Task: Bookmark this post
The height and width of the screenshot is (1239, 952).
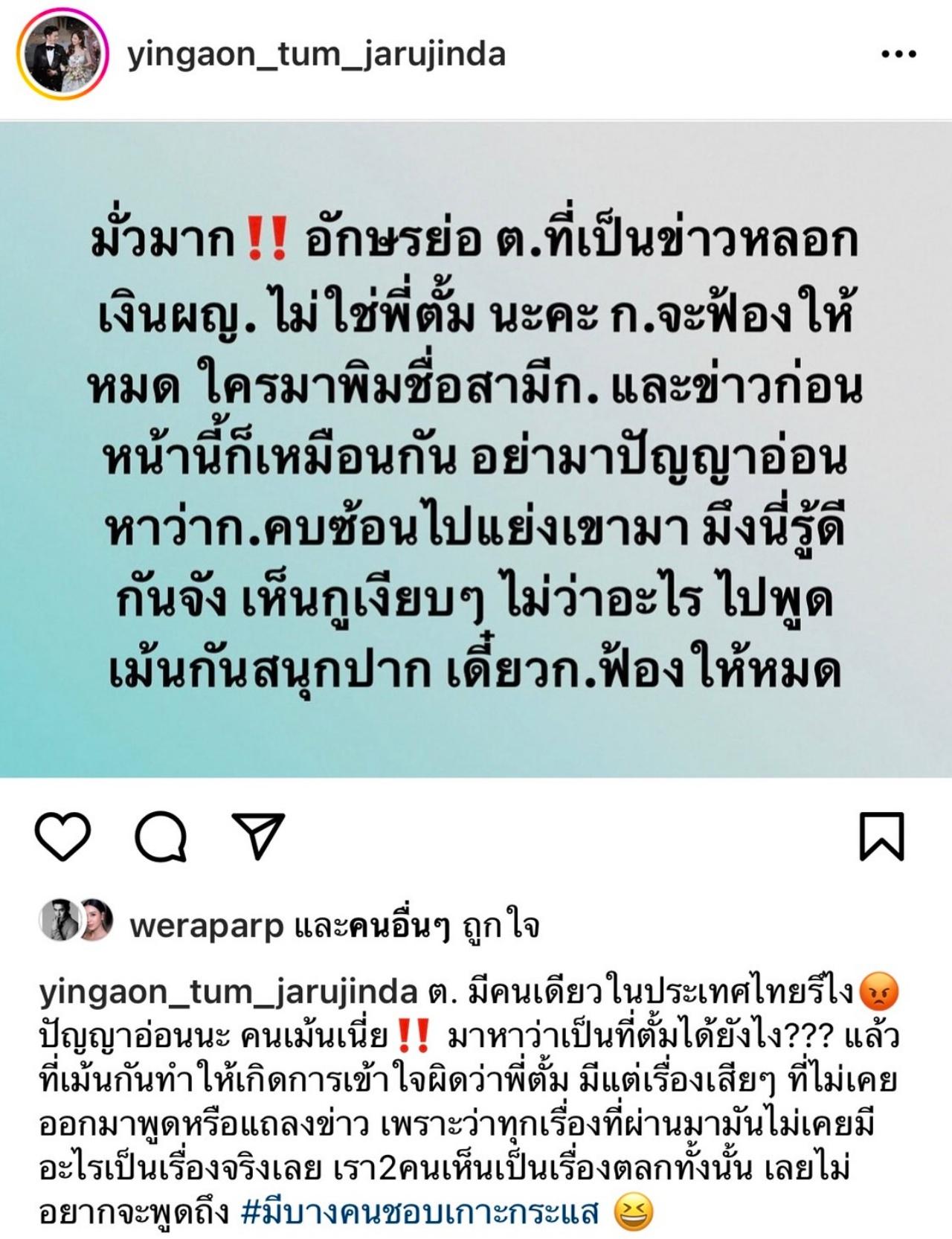Action: tap(881, 837)
